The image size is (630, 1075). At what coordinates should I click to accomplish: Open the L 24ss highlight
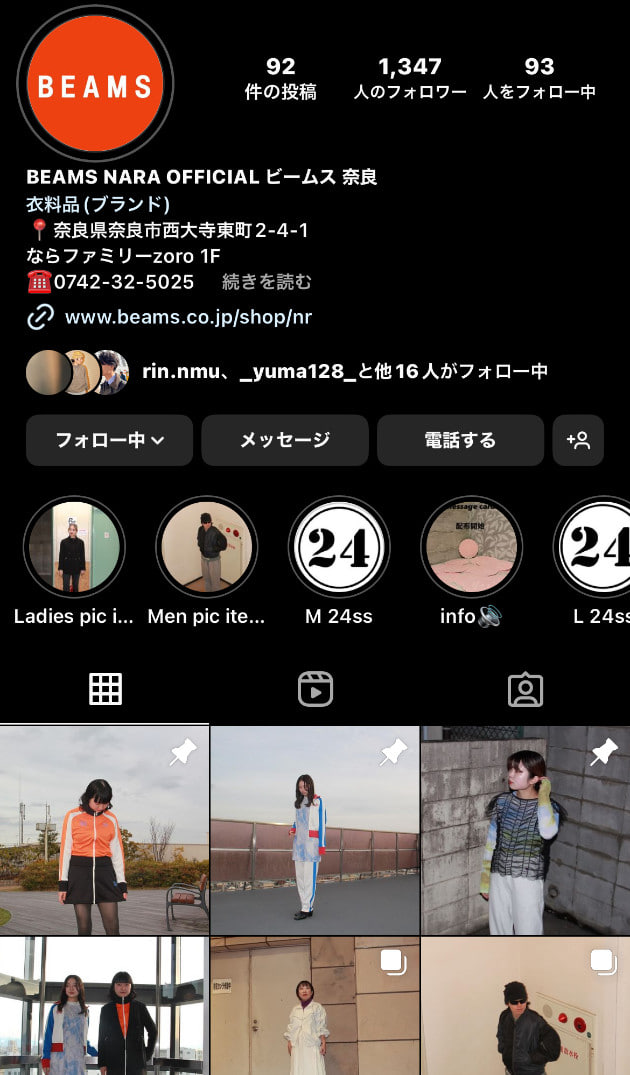(x=597, y=547)
